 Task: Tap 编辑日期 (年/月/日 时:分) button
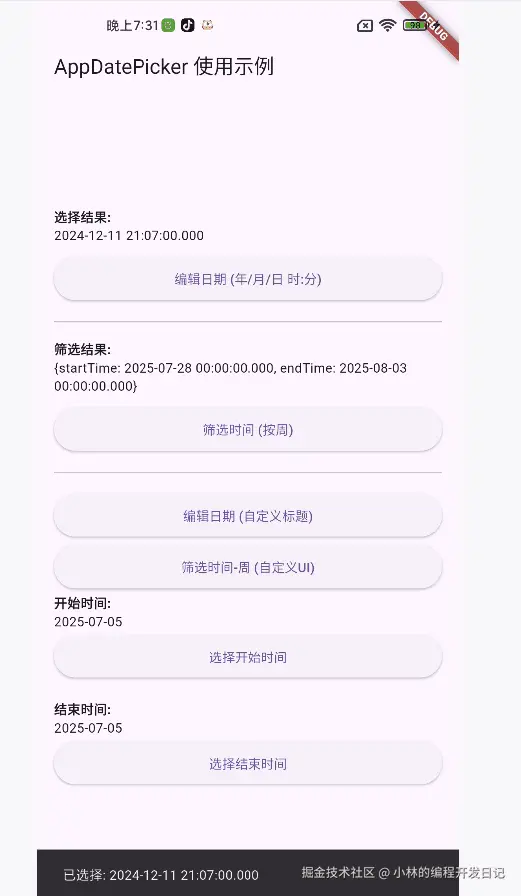(248, 279)
